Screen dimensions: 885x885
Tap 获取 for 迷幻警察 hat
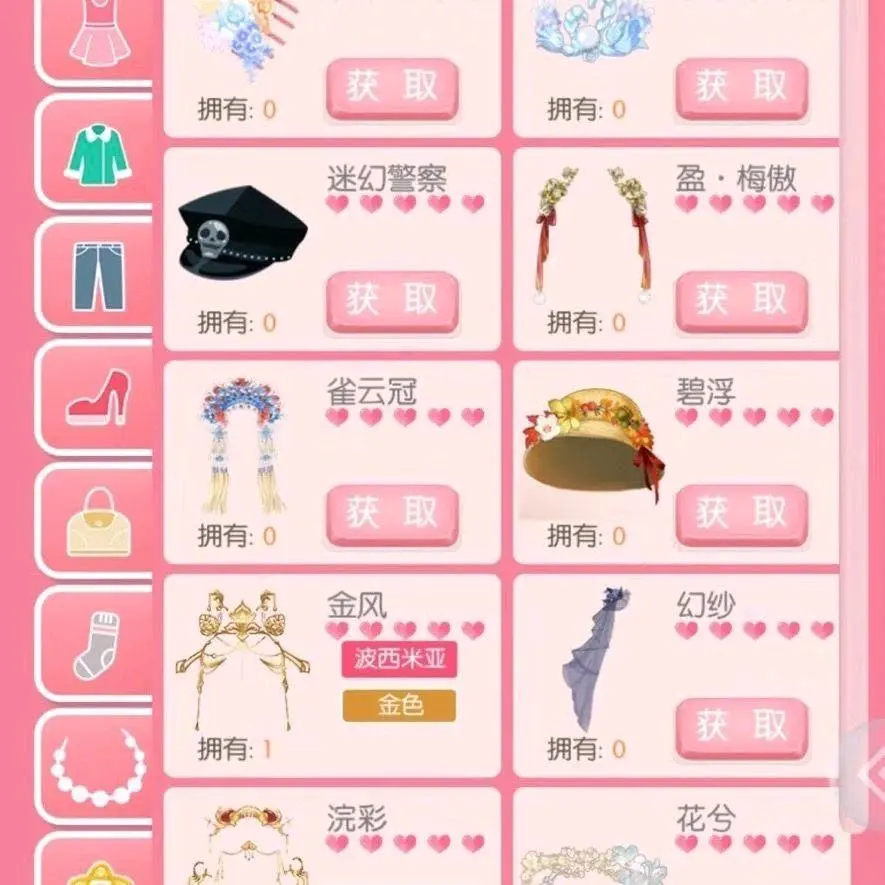pos(392,302)
